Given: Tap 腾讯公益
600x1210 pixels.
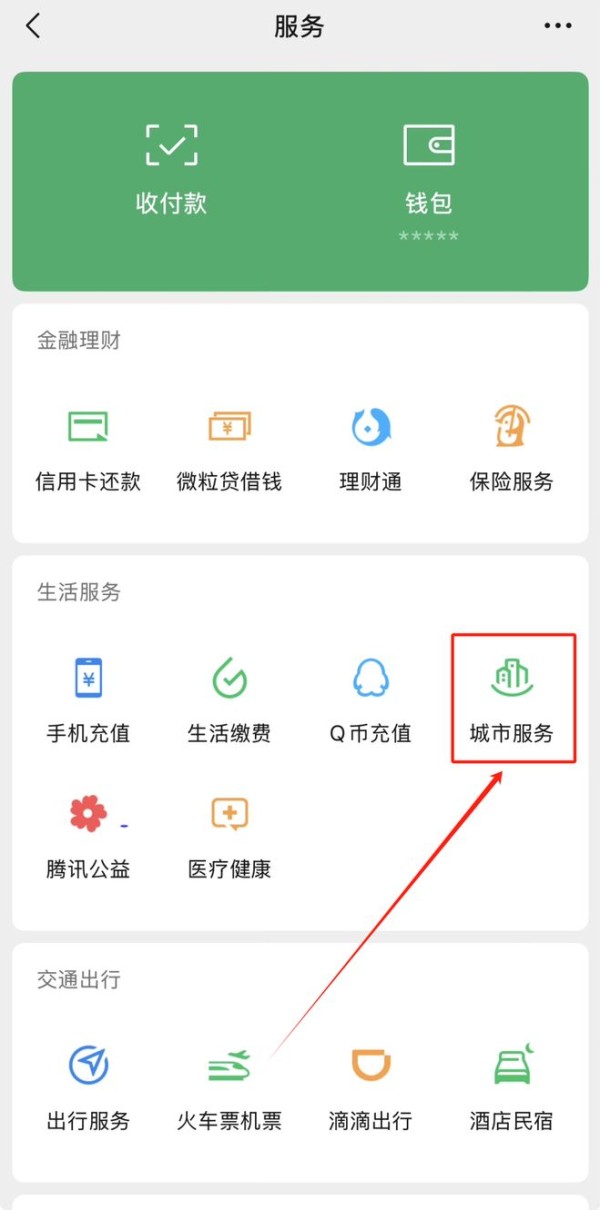Looking at the screenshot, I should [x=88, y=837].
